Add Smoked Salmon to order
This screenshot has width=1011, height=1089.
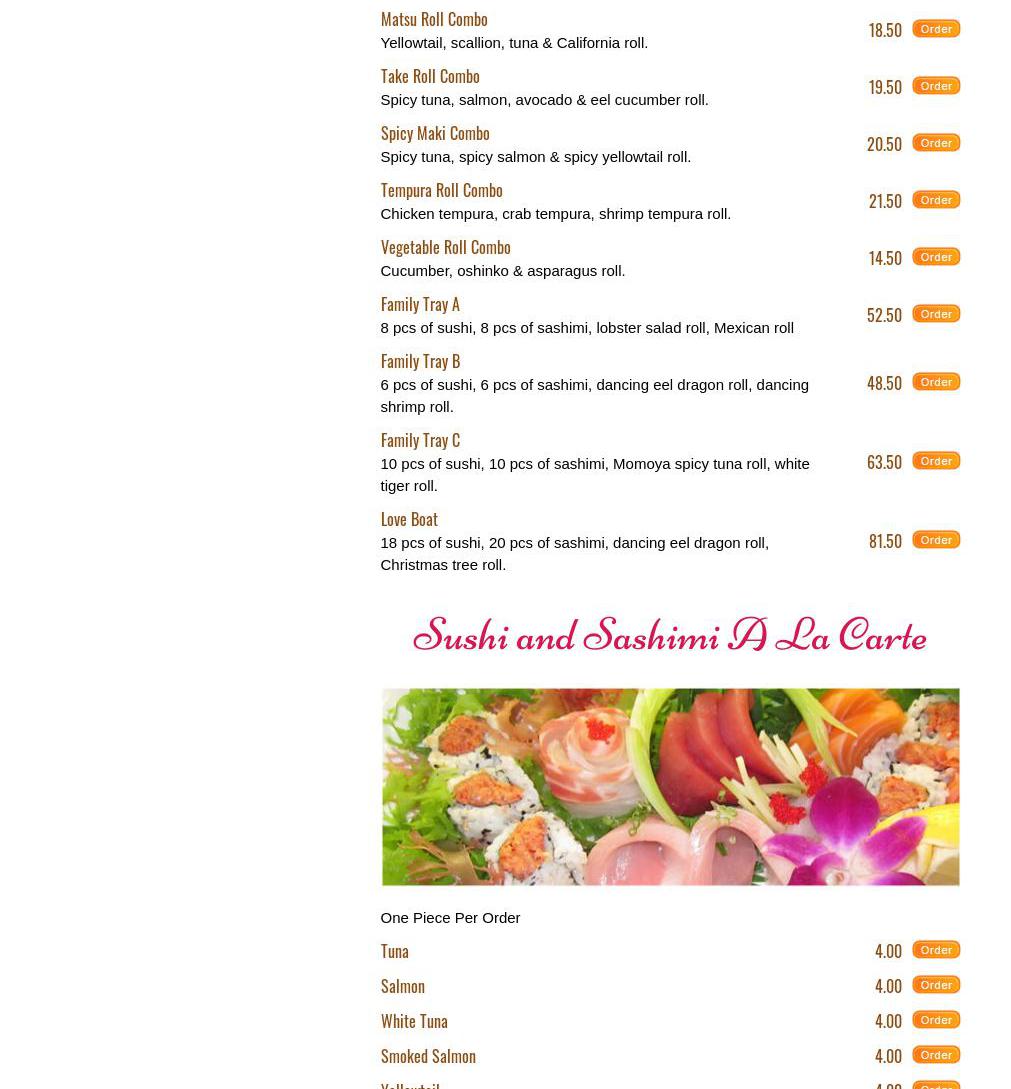coord(935,1055)
